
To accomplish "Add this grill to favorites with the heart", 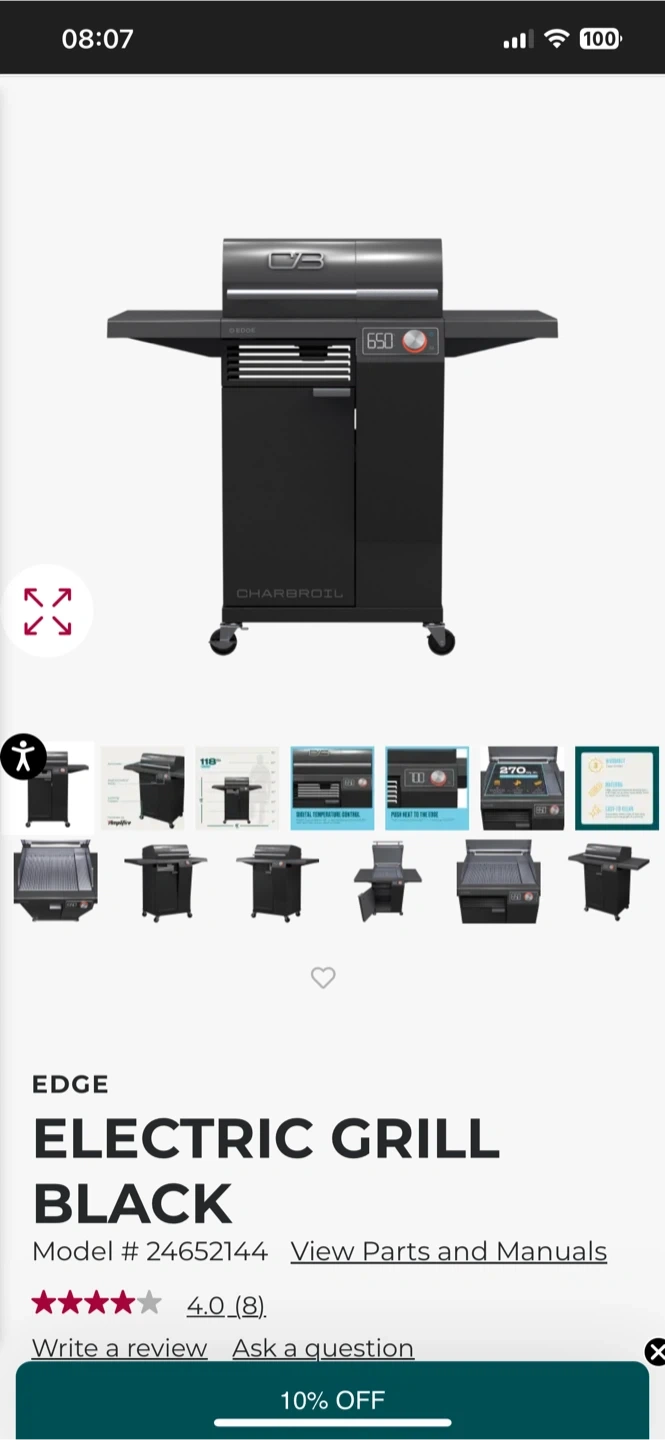I will (x=323, y=977).
